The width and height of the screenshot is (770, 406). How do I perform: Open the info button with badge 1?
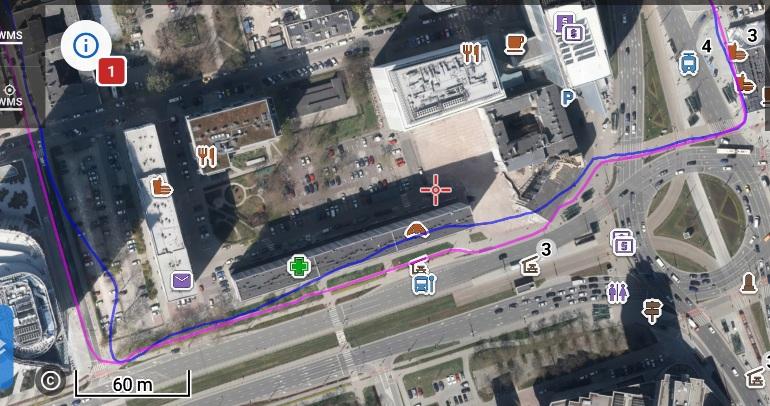click(x=86, y=45)
